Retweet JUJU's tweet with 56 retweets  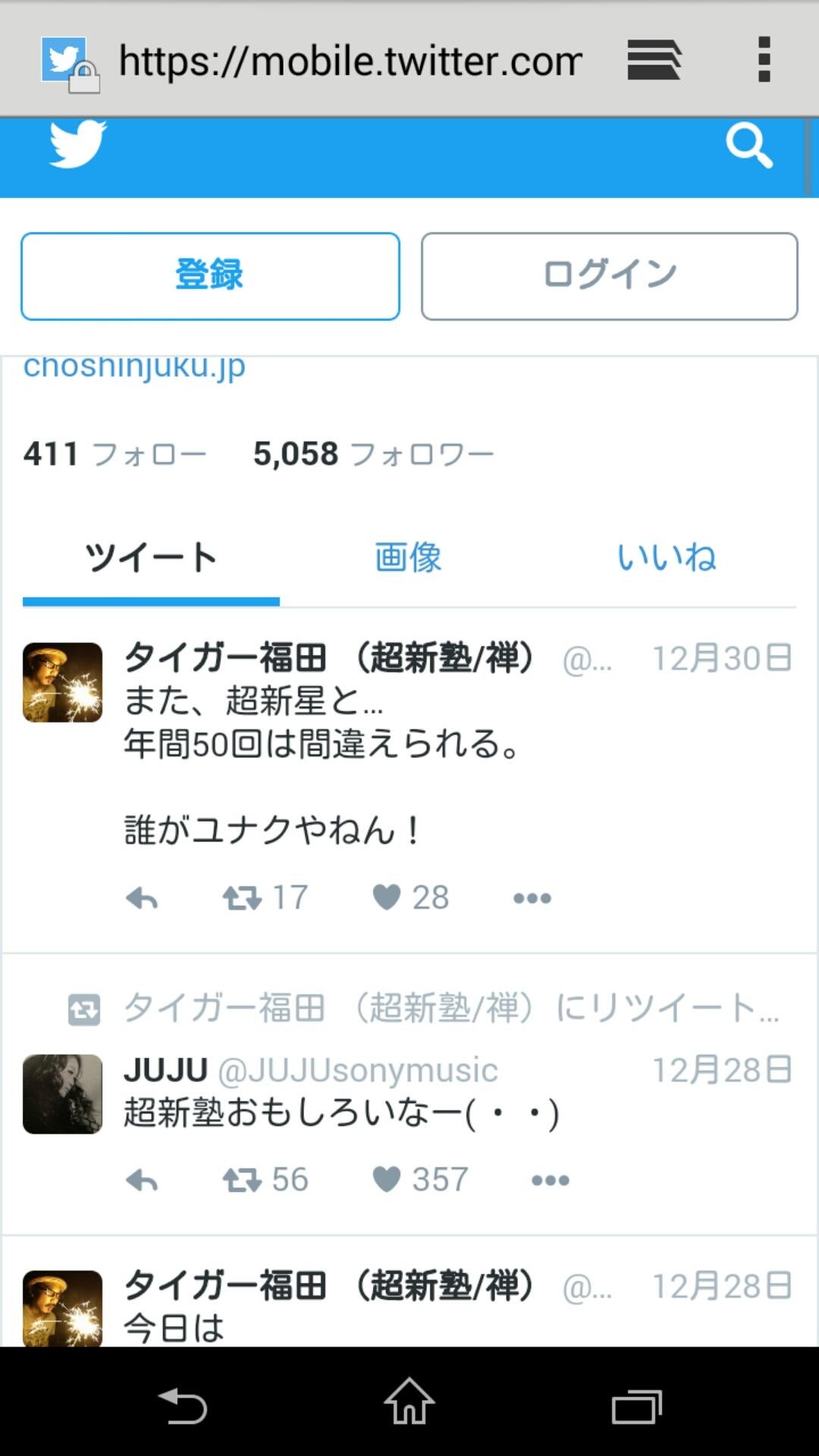(243, 1181)
